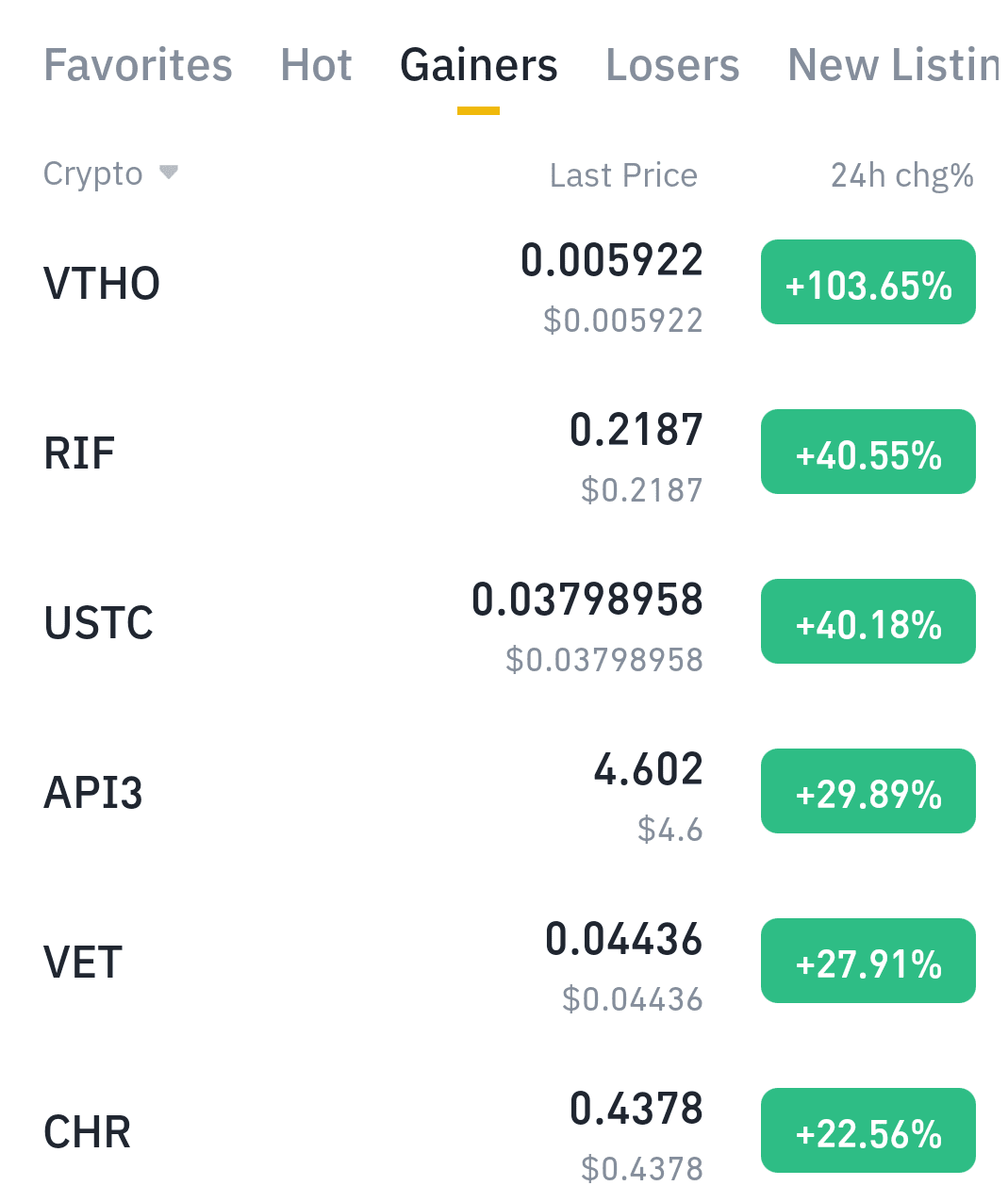Sort by Last Price column
Image resolution: width=1008 pixels, height=1202 pixels.
pyautogui.click(x=623, y=174)
